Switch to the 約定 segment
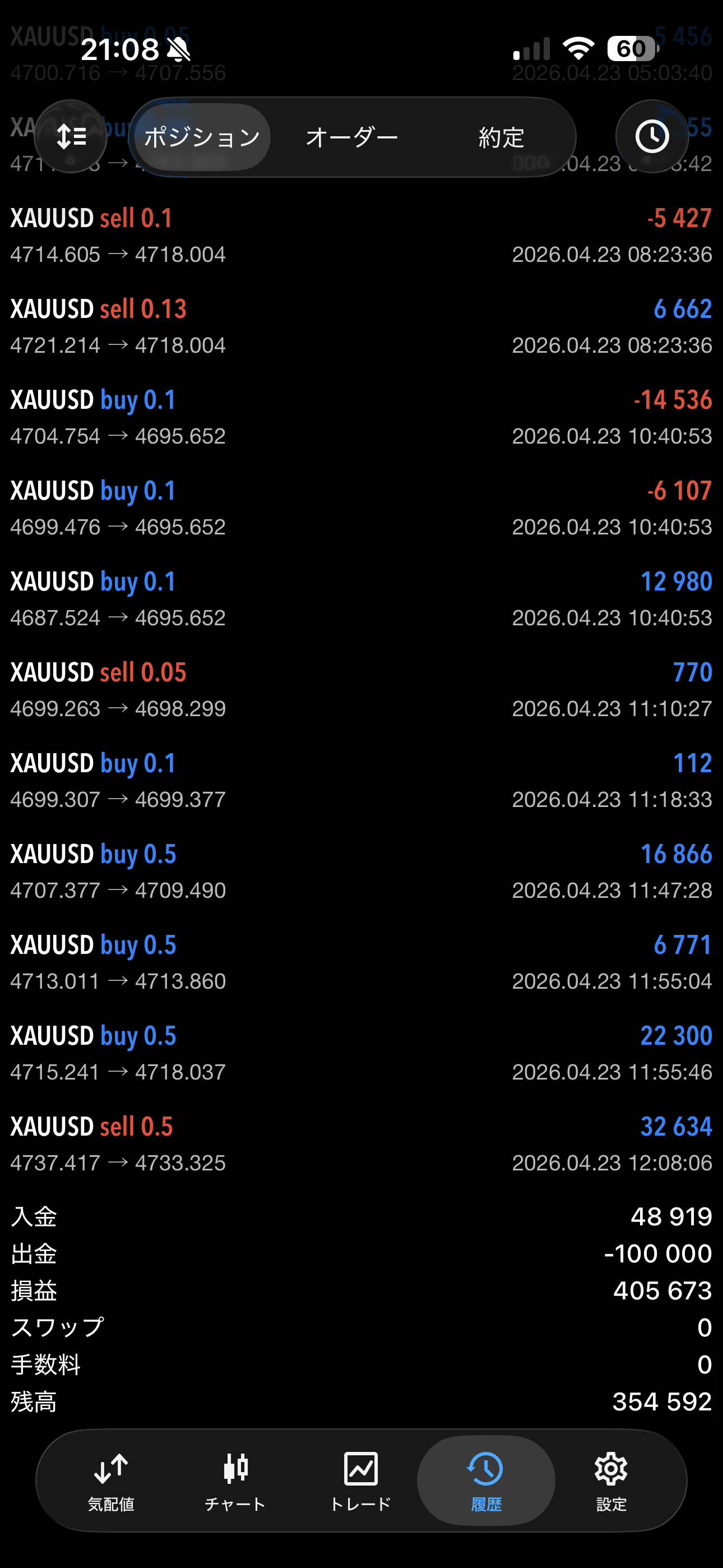723x1568 pixels. coord(501,137)
